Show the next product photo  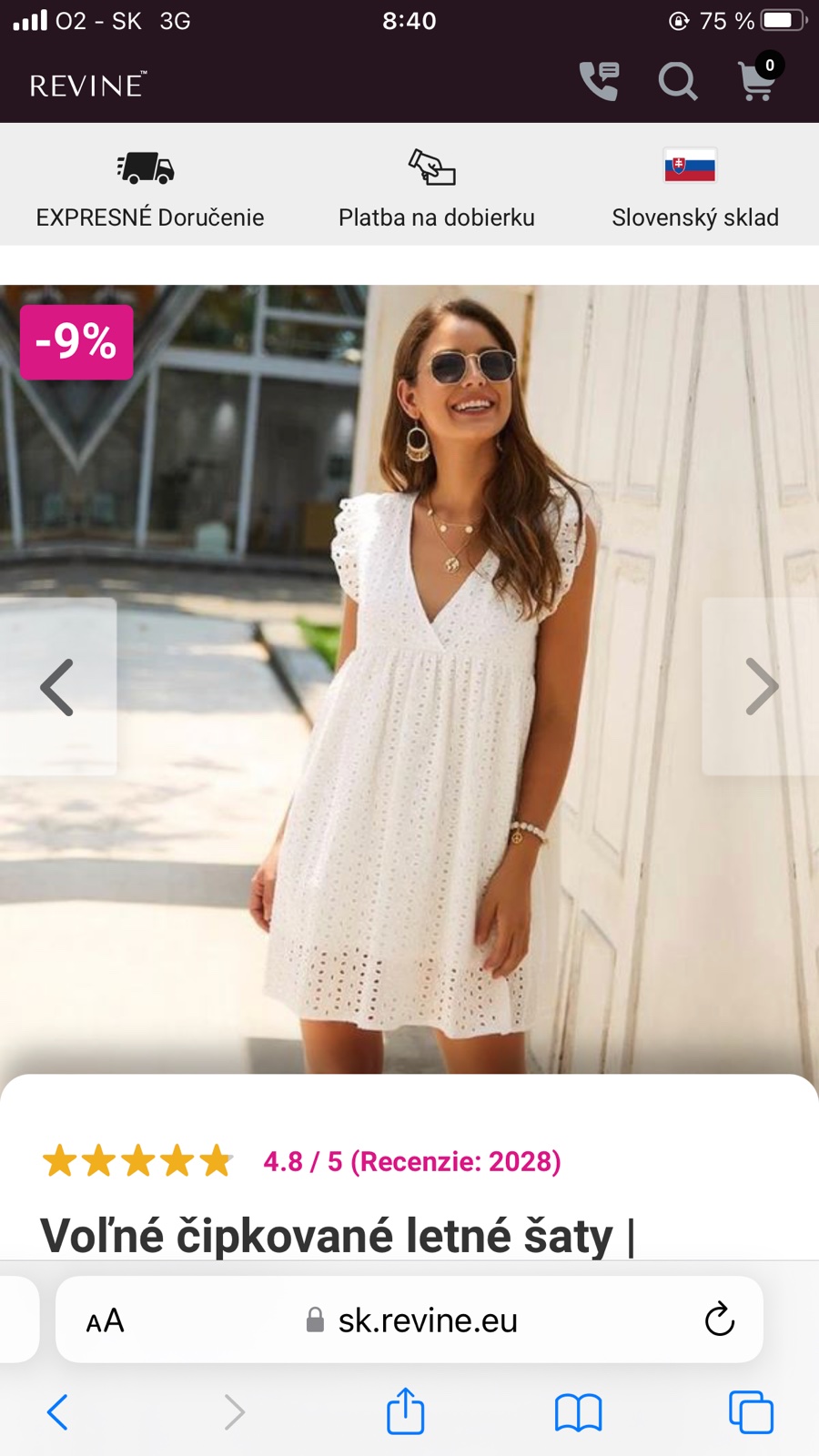[x=762, y=687]
